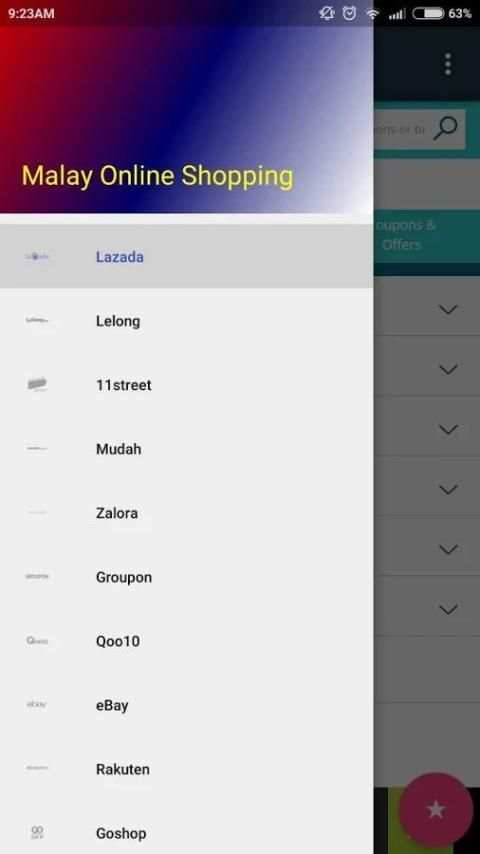Open eBay
This screenshot has height=854, width=480.
click(x=186, y=705)
